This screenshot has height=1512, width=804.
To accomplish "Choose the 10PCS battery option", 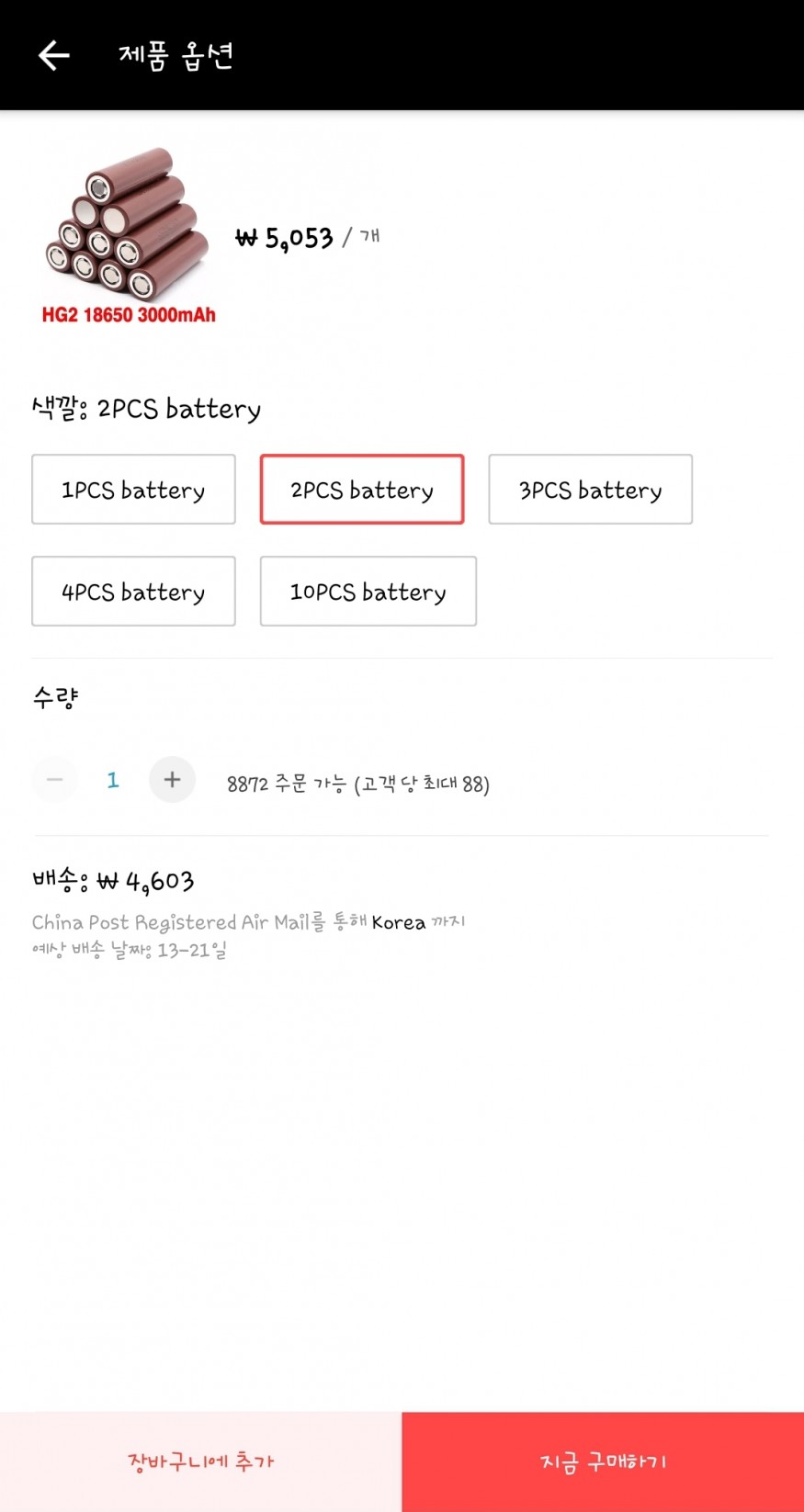I will [368, 592].
